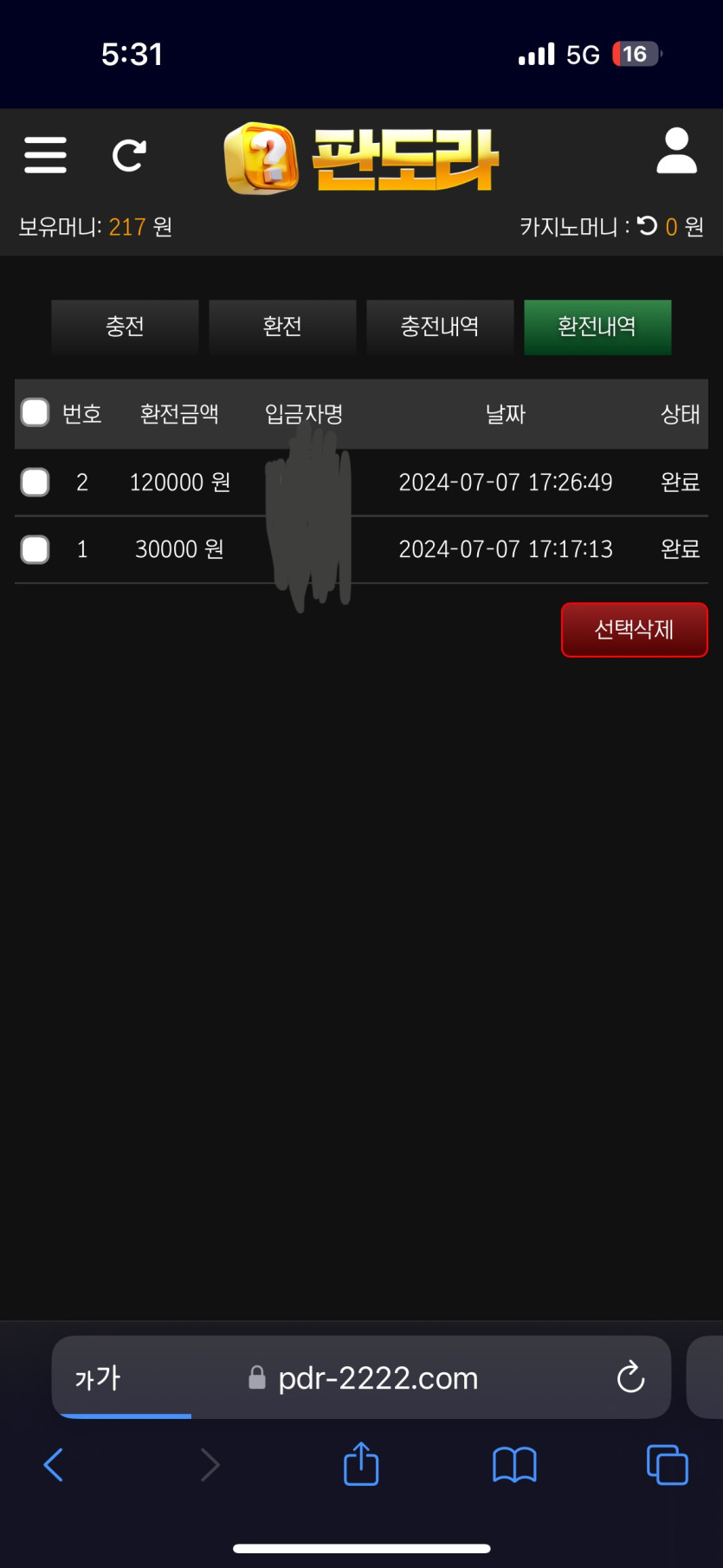Image resolution: width=723 pixels, height=1568 pixels.
Task: Refresh the 카지노머니 balance
Action: [x=648, y=226]
